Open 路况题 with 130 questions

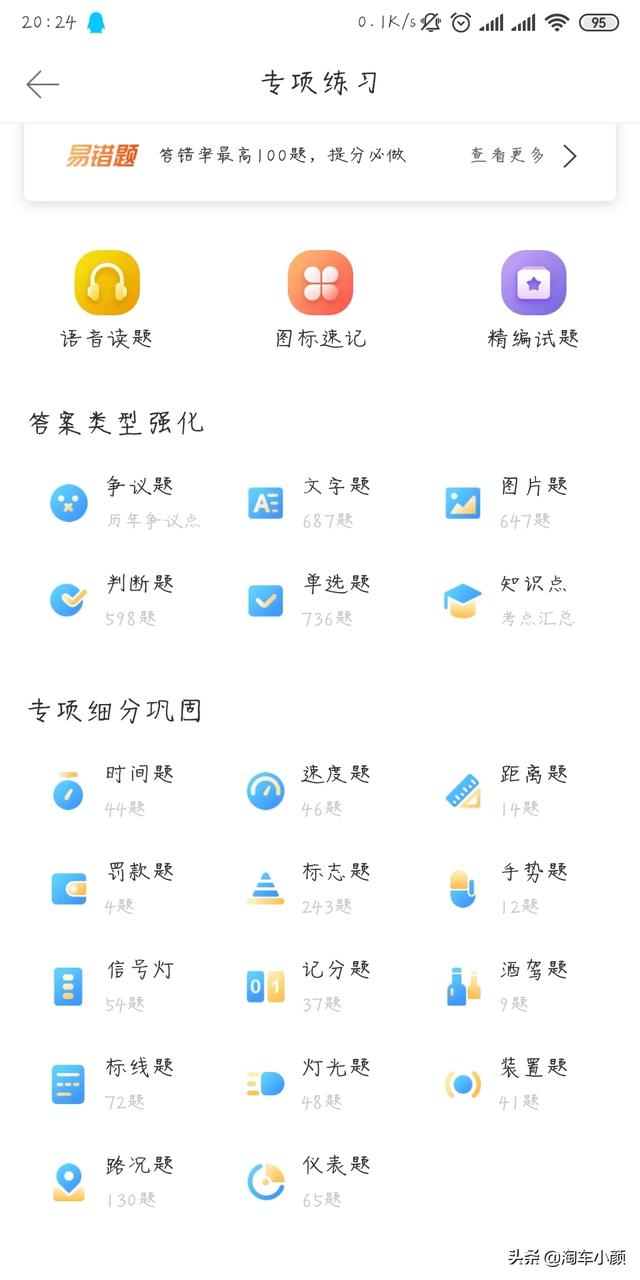[112, 1181]
